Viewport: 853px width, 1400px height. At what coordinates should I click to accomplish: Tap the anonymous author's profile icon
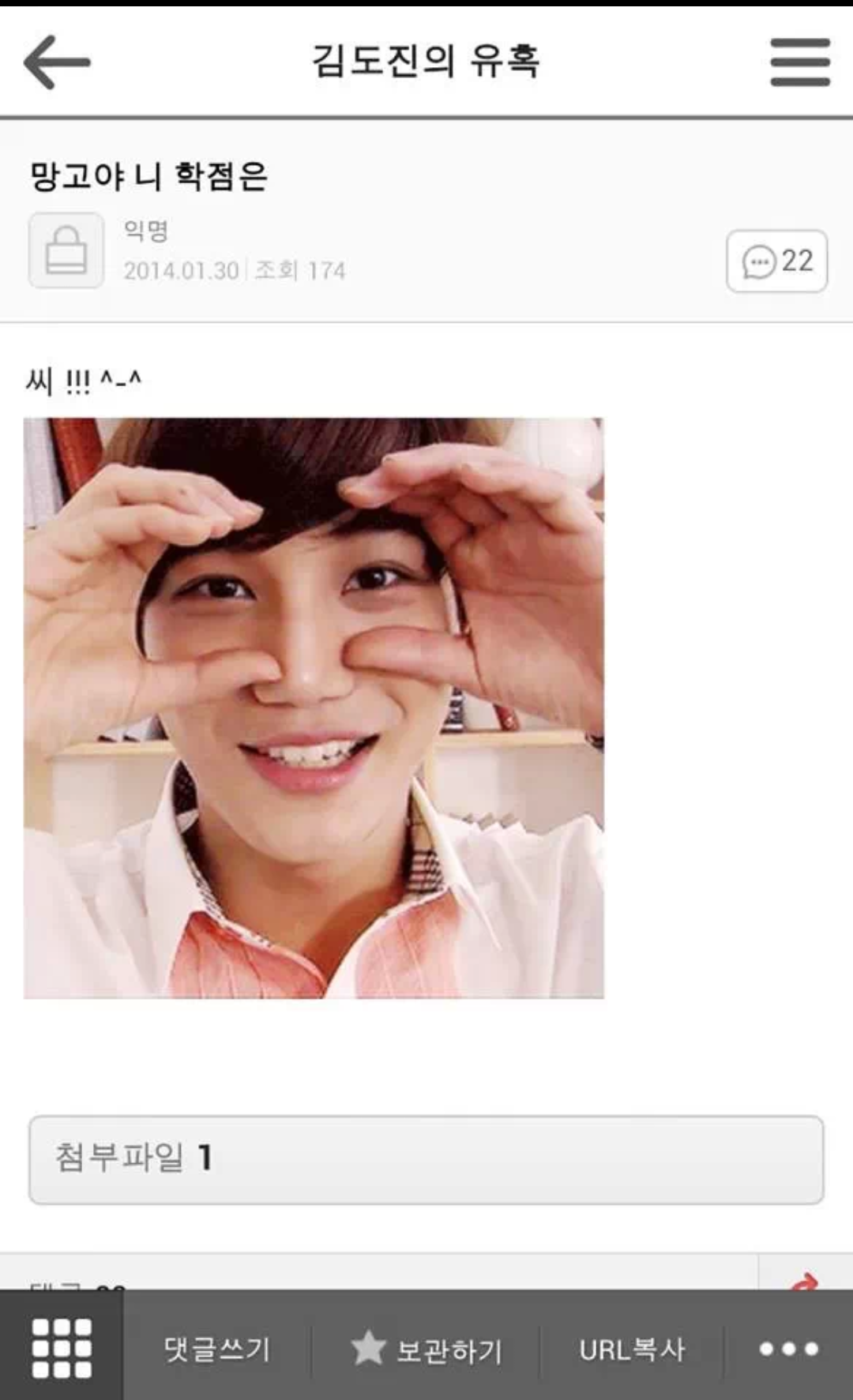[x=66, y=250]
